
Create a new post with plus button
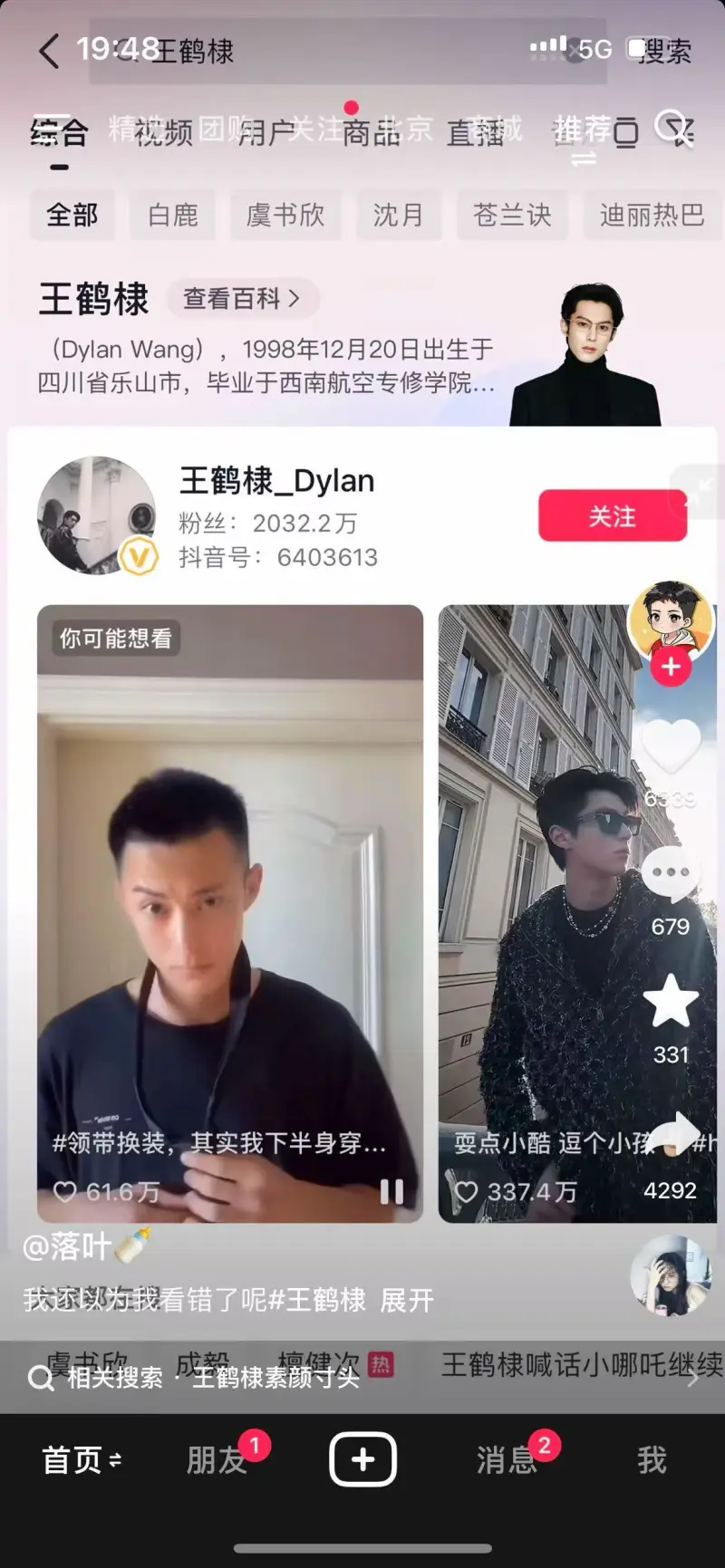point(362,1459)
